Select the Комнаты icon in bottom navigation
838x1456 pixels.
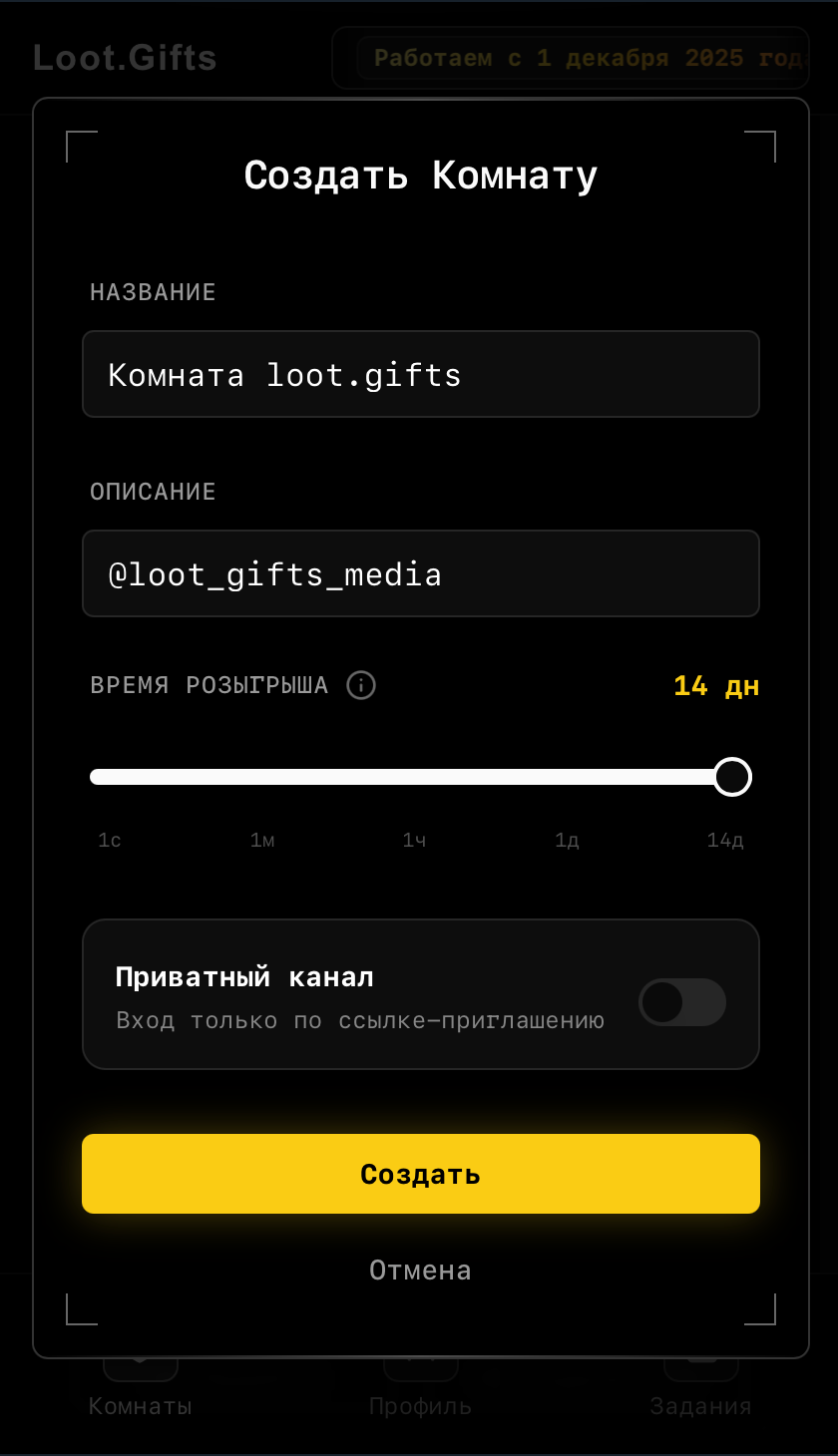pyautogui.click(x=140, y=1386)
